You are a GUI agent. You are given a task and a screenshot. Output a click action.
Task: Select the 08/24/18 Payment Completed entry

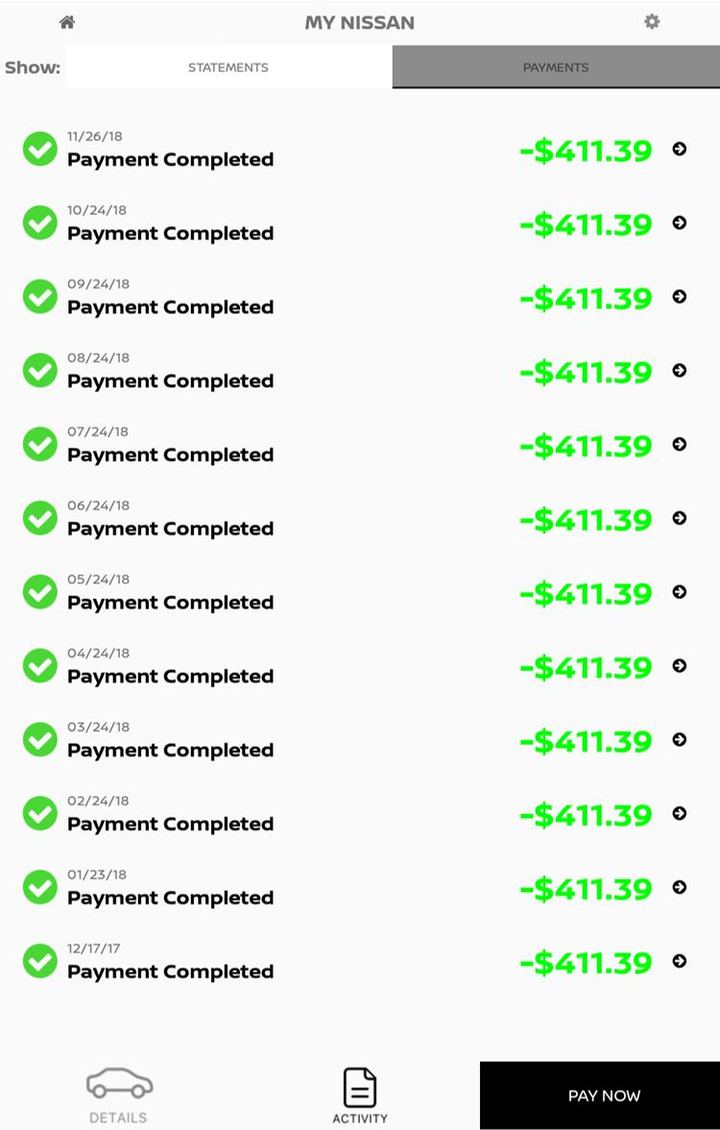pos(170,381)
